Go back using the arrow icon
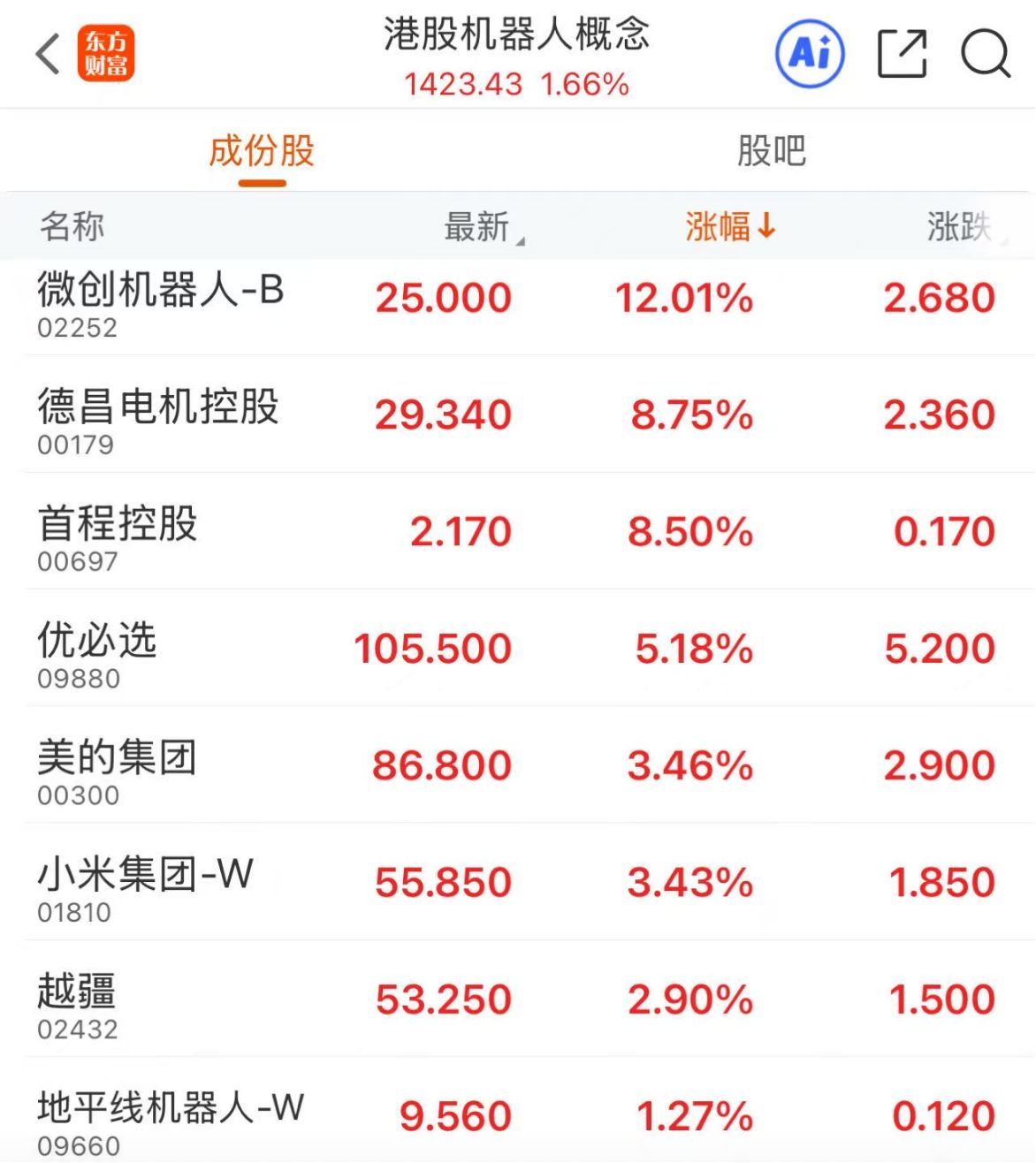Screen dimensions: 1036x1163 pos(48,53)
